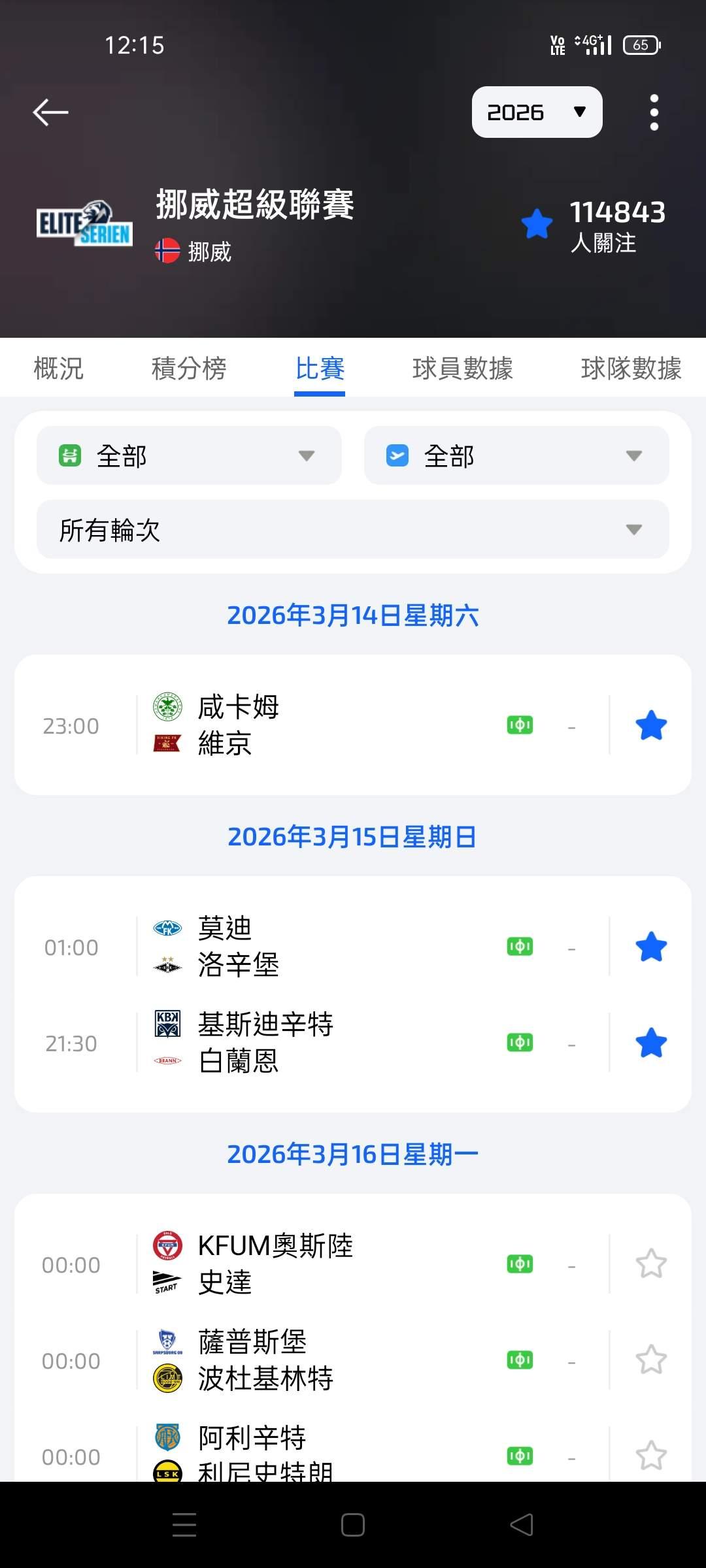Open the three-dot overflow menu
The width and height of the screenshot is (706, 1568).
click(x=654, y=112)
